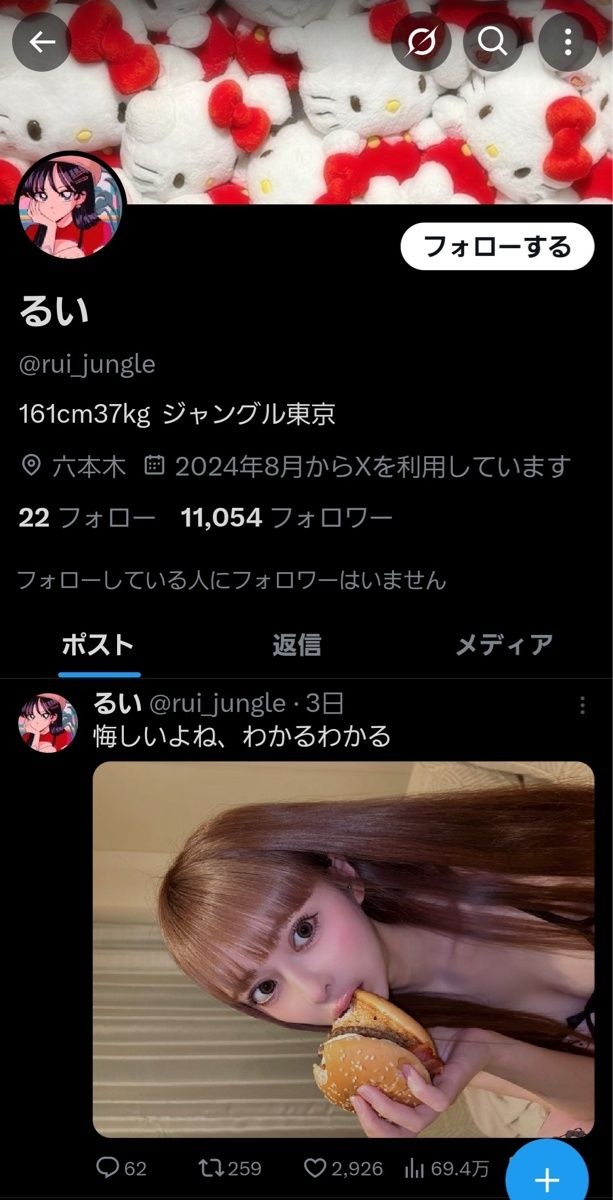613x1200 pixels.
Task: Search this profile with the magnifier
Action: [x=493, y=42]
